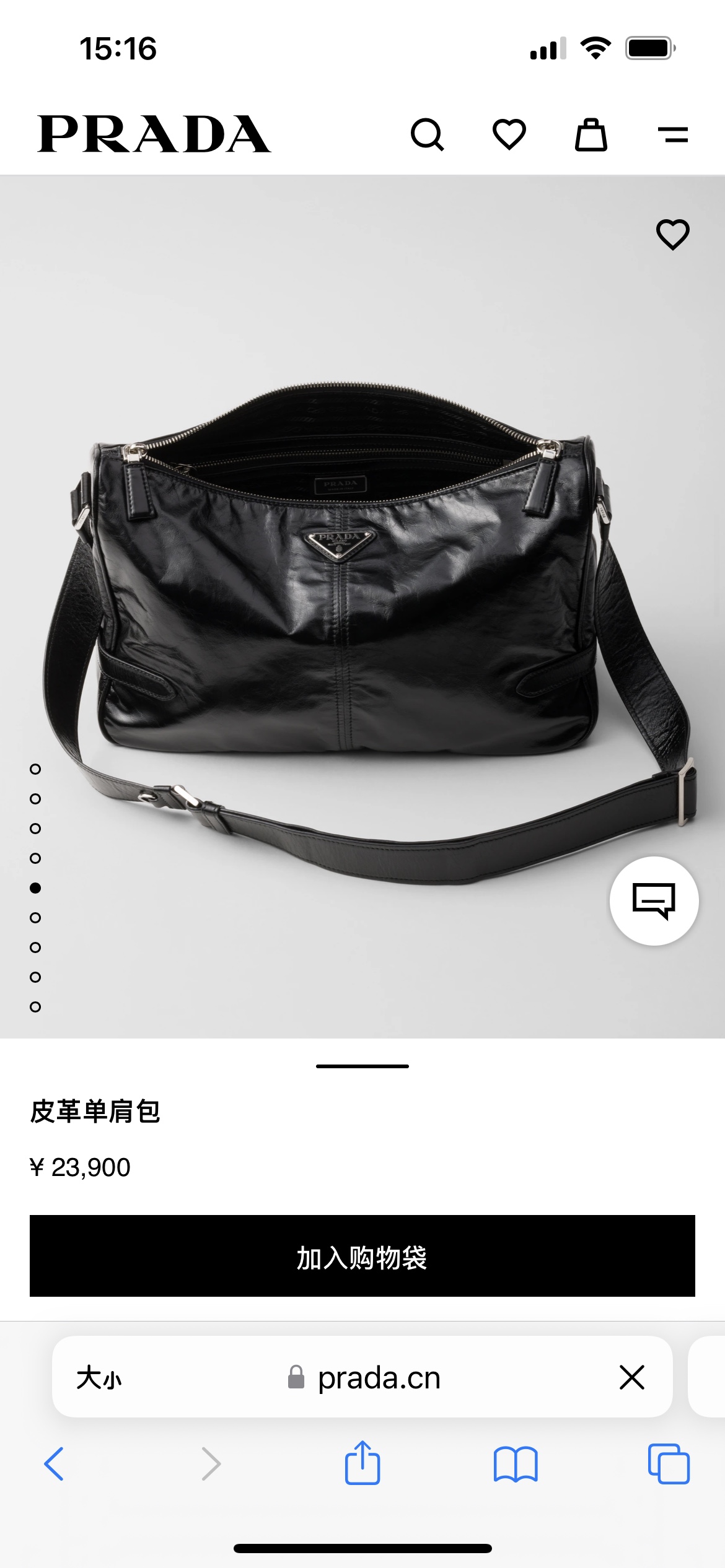Open Safari bookmarks
This screenshot has height=1568, width=725.
point(516,1465)
